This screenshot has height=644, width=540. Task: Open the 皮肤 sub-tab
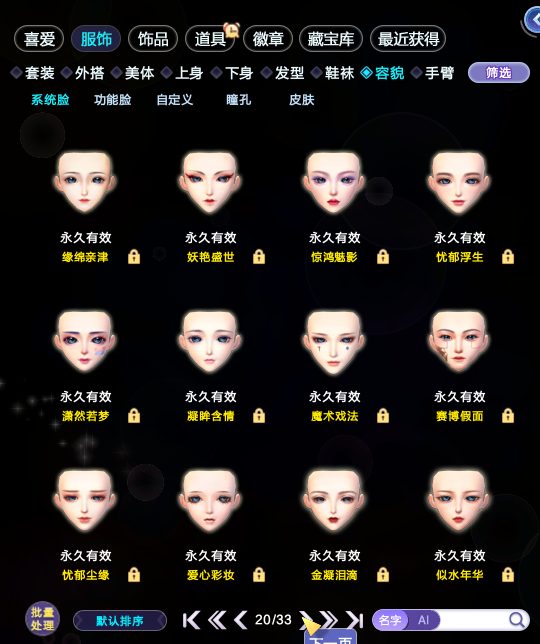point(302,100)
